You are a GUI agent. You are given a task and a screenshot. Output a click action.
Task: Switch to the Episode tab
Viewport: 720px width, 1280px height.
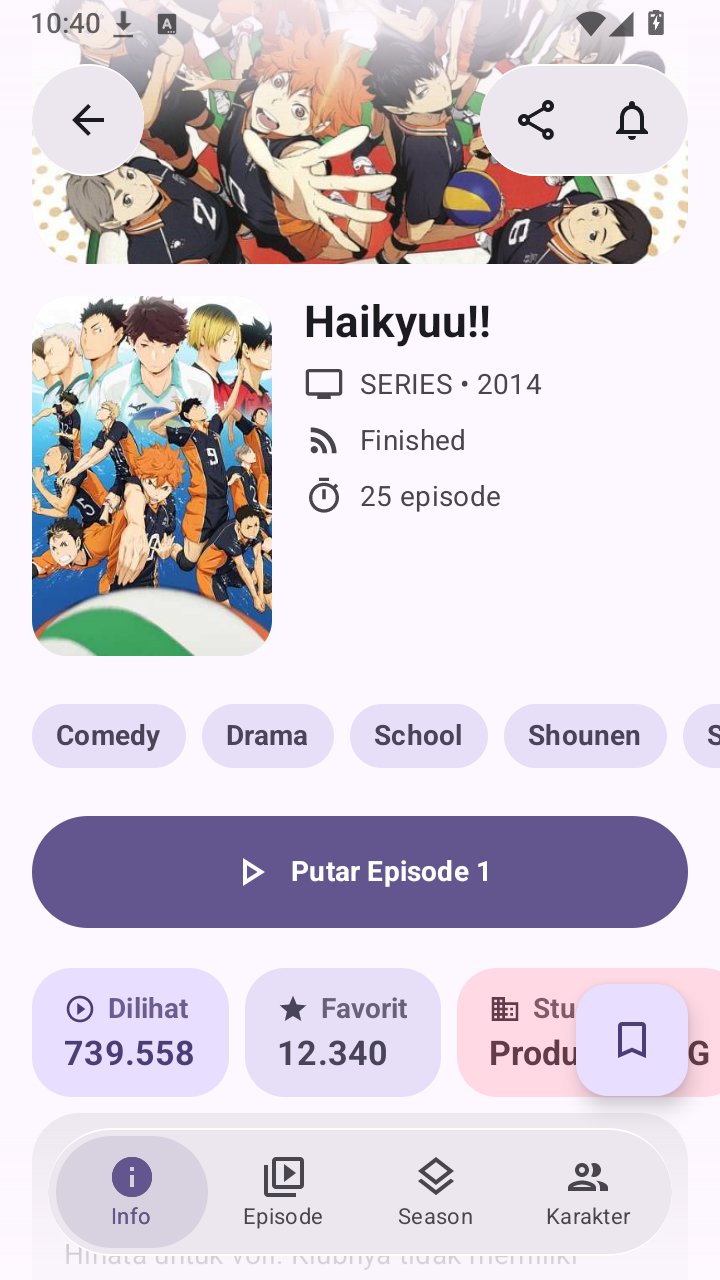(x=283, y=1192)
